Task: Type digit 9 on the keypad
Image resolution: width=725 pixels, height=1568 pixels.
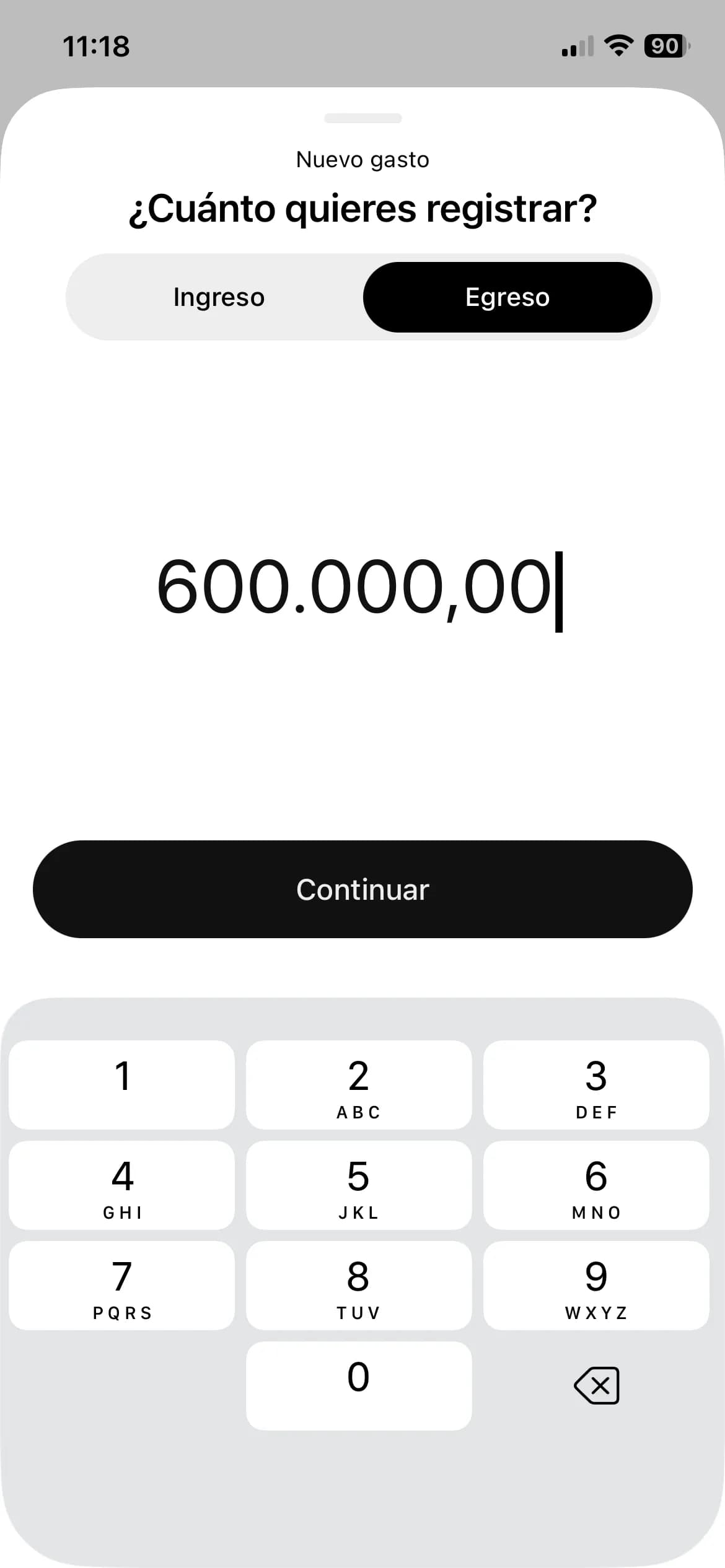Action: [596, 1286]
